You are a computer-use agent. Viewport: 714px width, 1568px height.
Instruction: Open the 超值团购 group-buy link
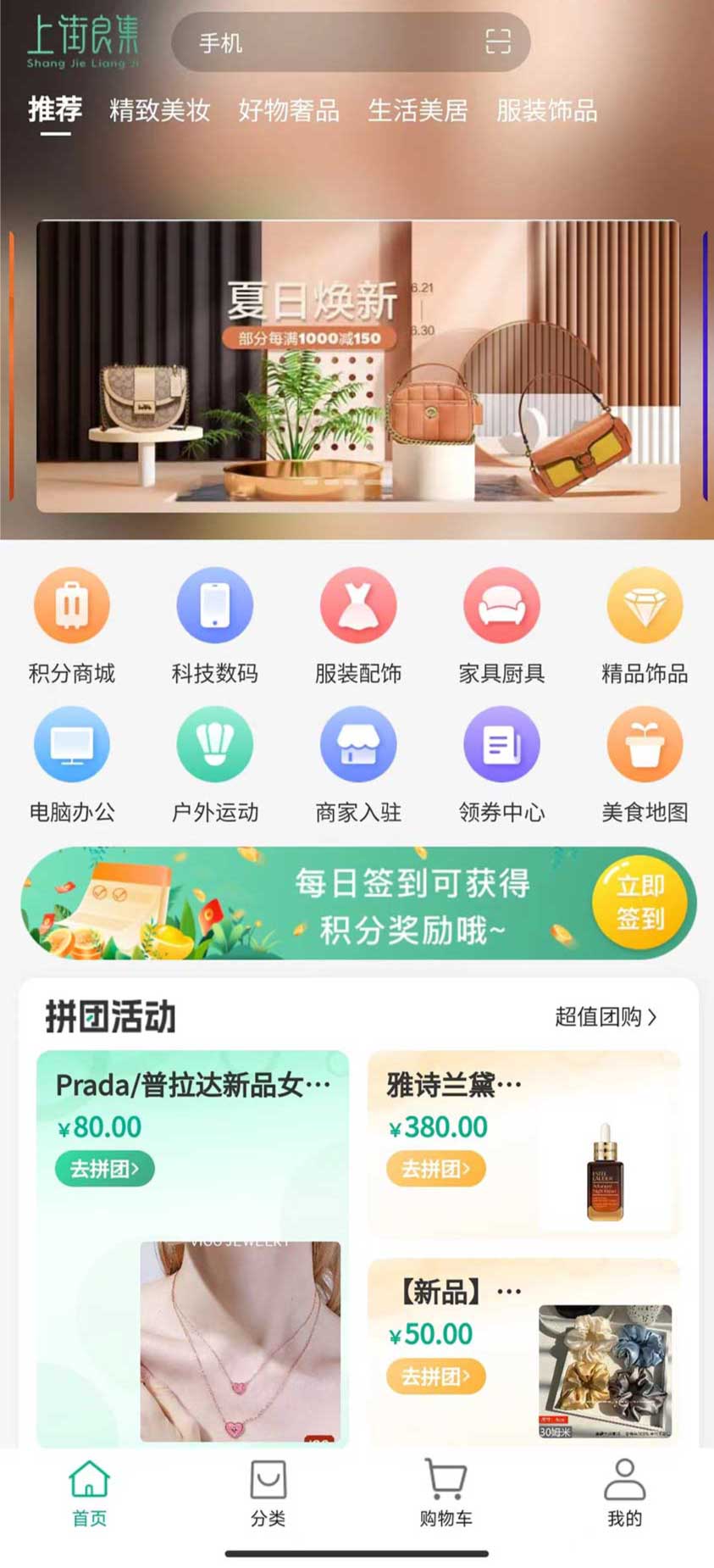click(606, 1018)
